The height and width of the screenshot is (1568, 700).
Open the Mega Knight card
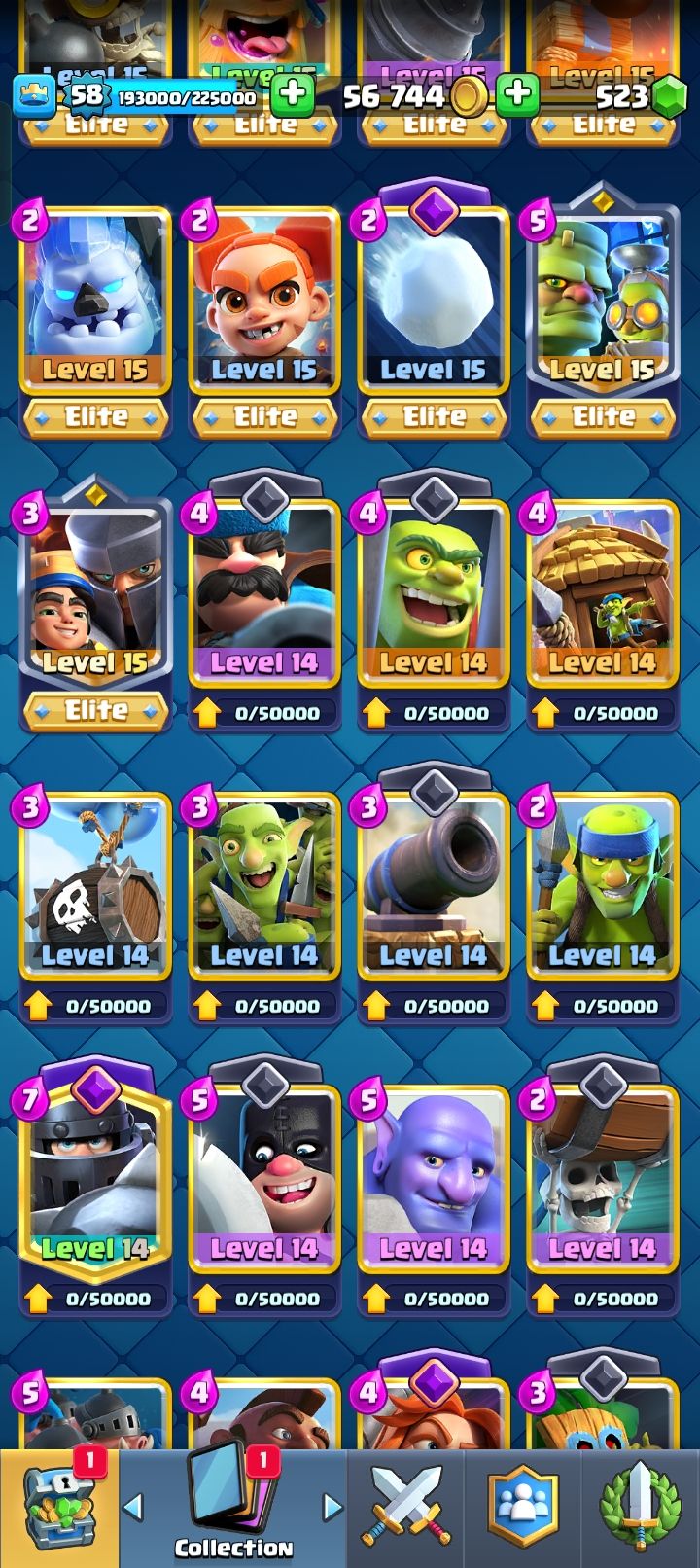(95, 1179)
